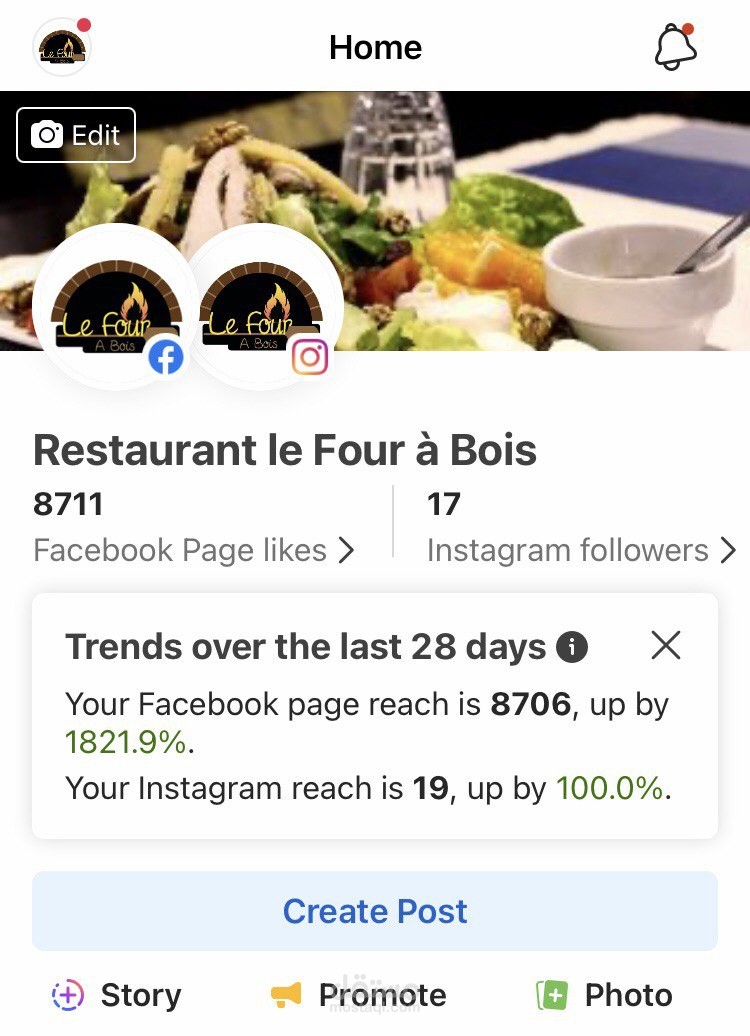Create a new Story

[x=117, y=995]
